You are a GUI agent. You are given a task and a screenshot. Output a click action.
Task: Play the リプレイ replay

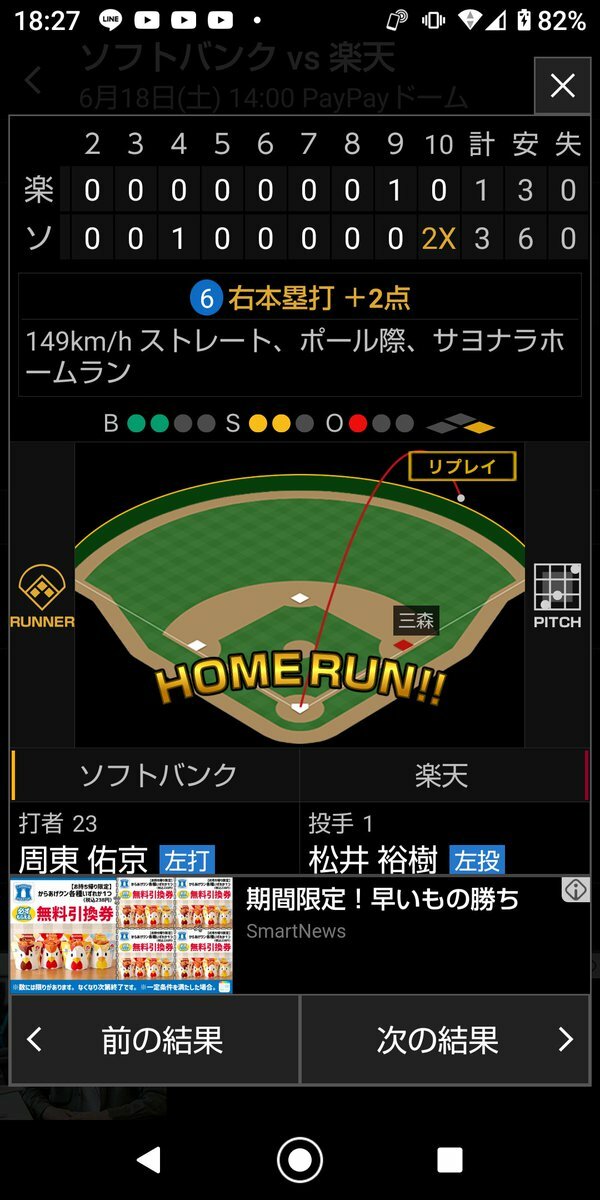463,466
